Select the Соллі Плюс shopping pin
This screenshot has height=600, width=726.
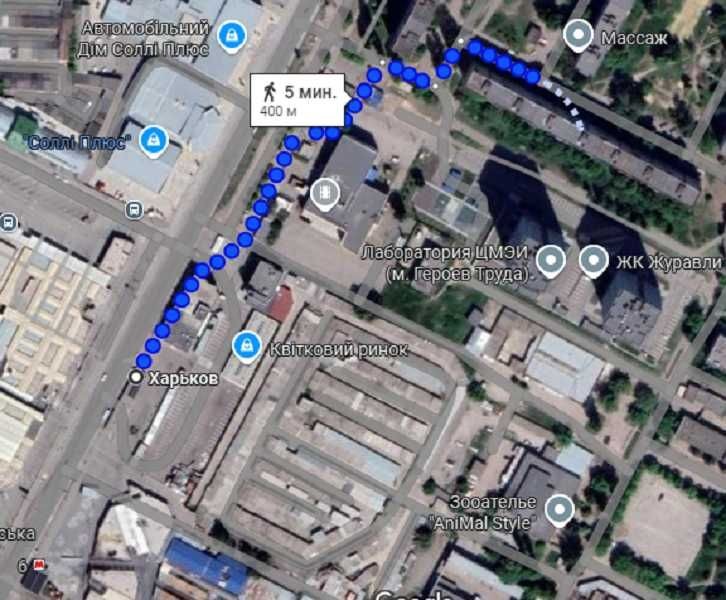(x=153, y=138)
